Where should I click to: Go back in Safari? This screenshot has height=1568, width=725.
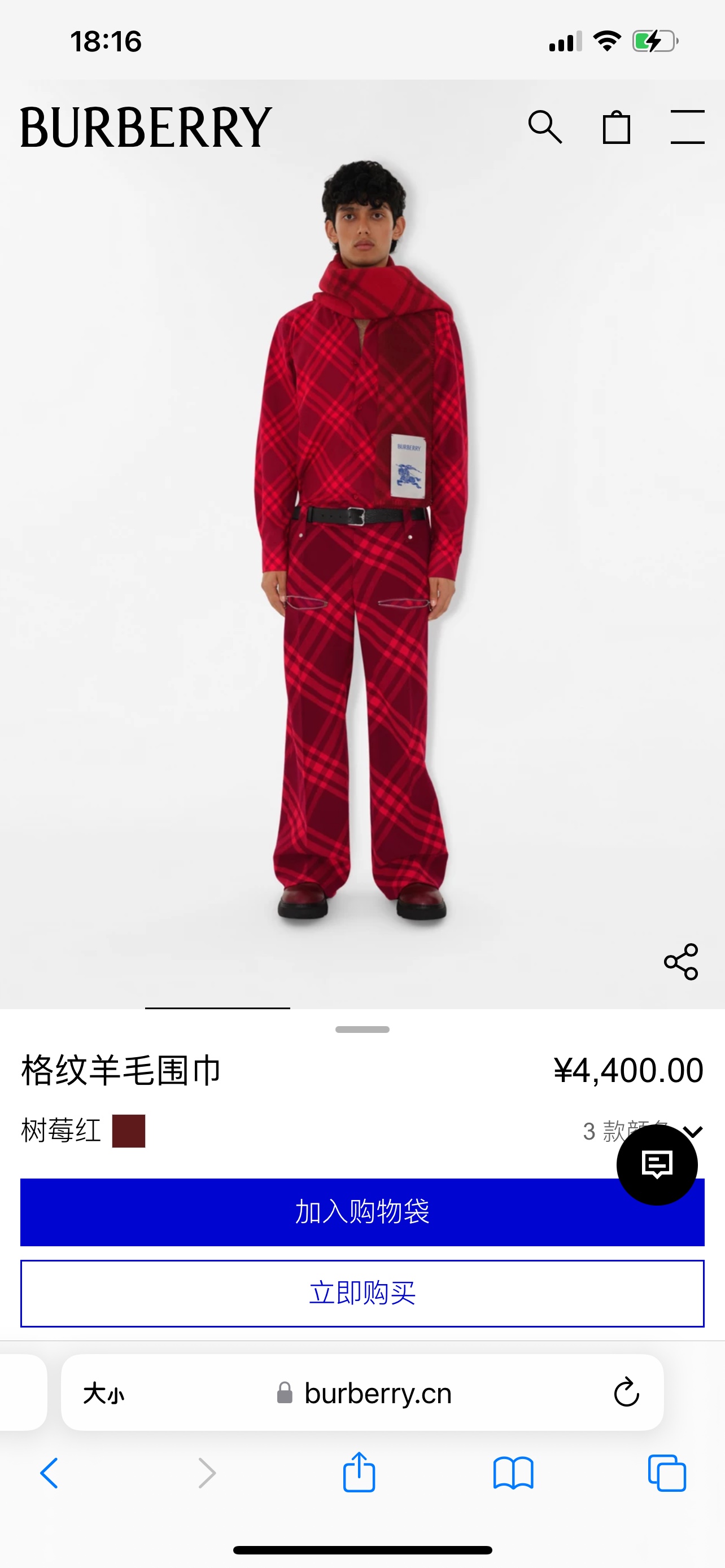(49, 1474)
